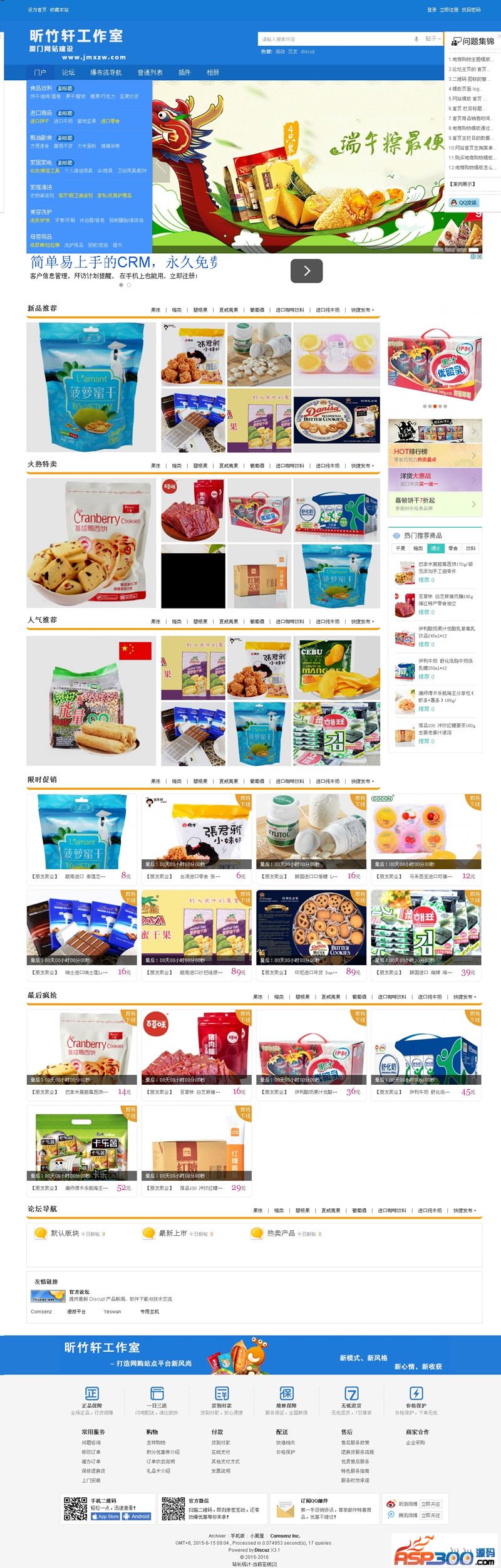The width and height of the screenshot is (501, 1568).
Task: Open the 食品饮料 category in sidebar
Action: 41,88
